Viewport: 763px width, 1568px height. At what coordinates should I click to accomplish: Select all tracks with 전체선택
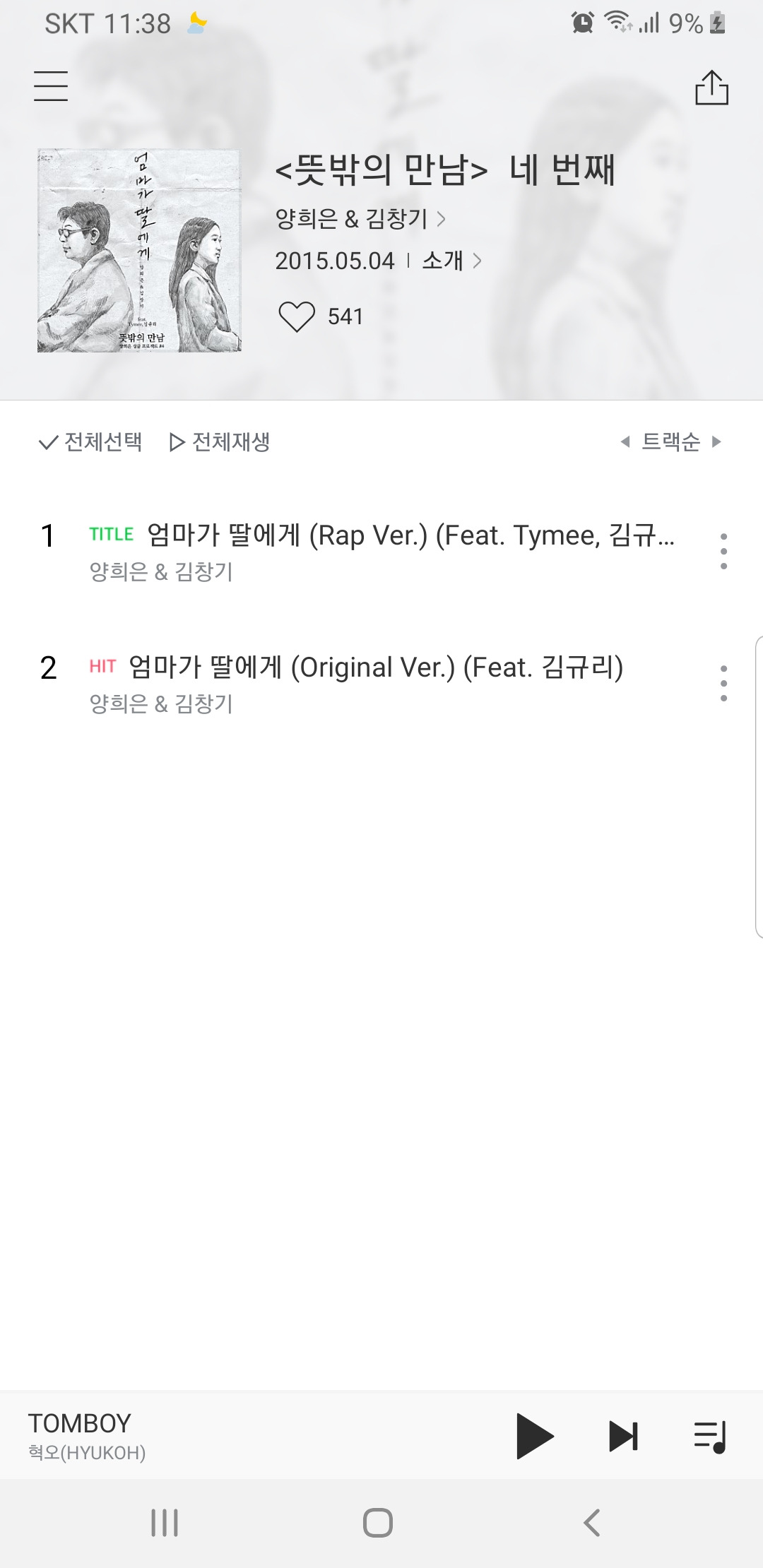tap(90, 442)
